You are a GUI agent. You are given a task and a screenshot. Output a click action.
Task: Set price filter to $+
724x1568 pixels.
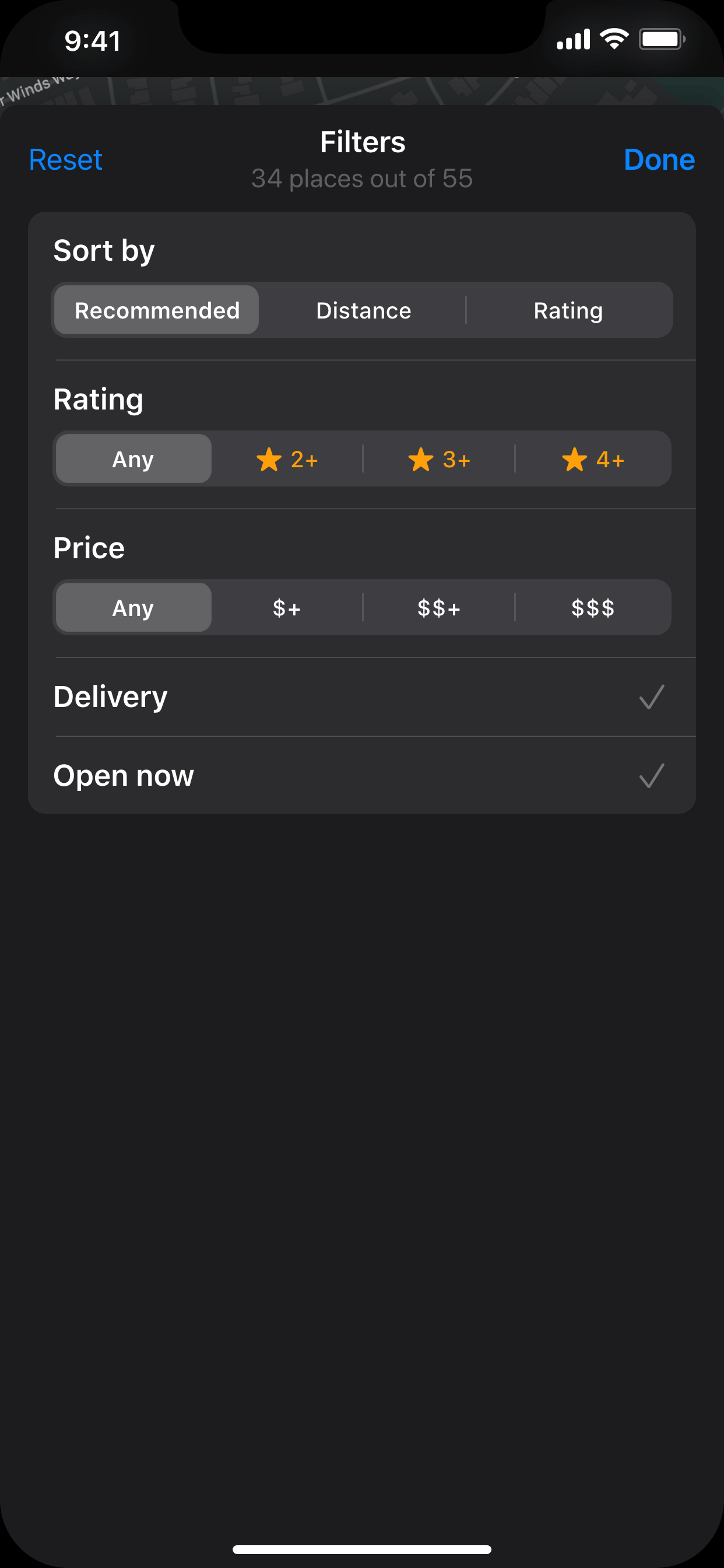287,607
